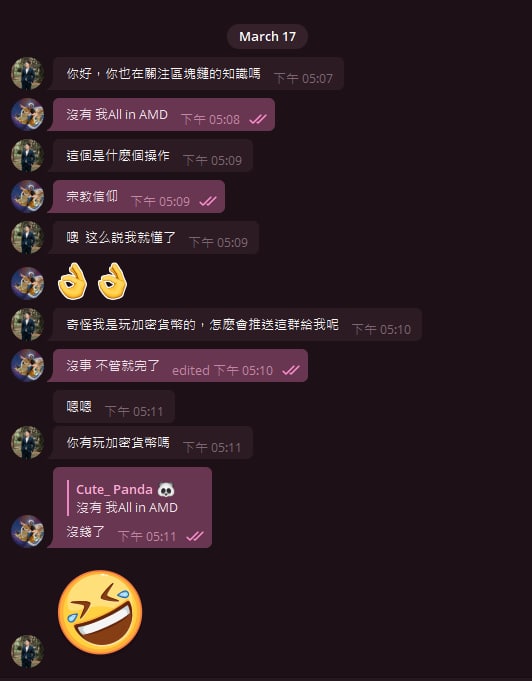532x681 pixels.
Task: Tap avatar beside 宗教信仰 message
Action: point(27,196)
